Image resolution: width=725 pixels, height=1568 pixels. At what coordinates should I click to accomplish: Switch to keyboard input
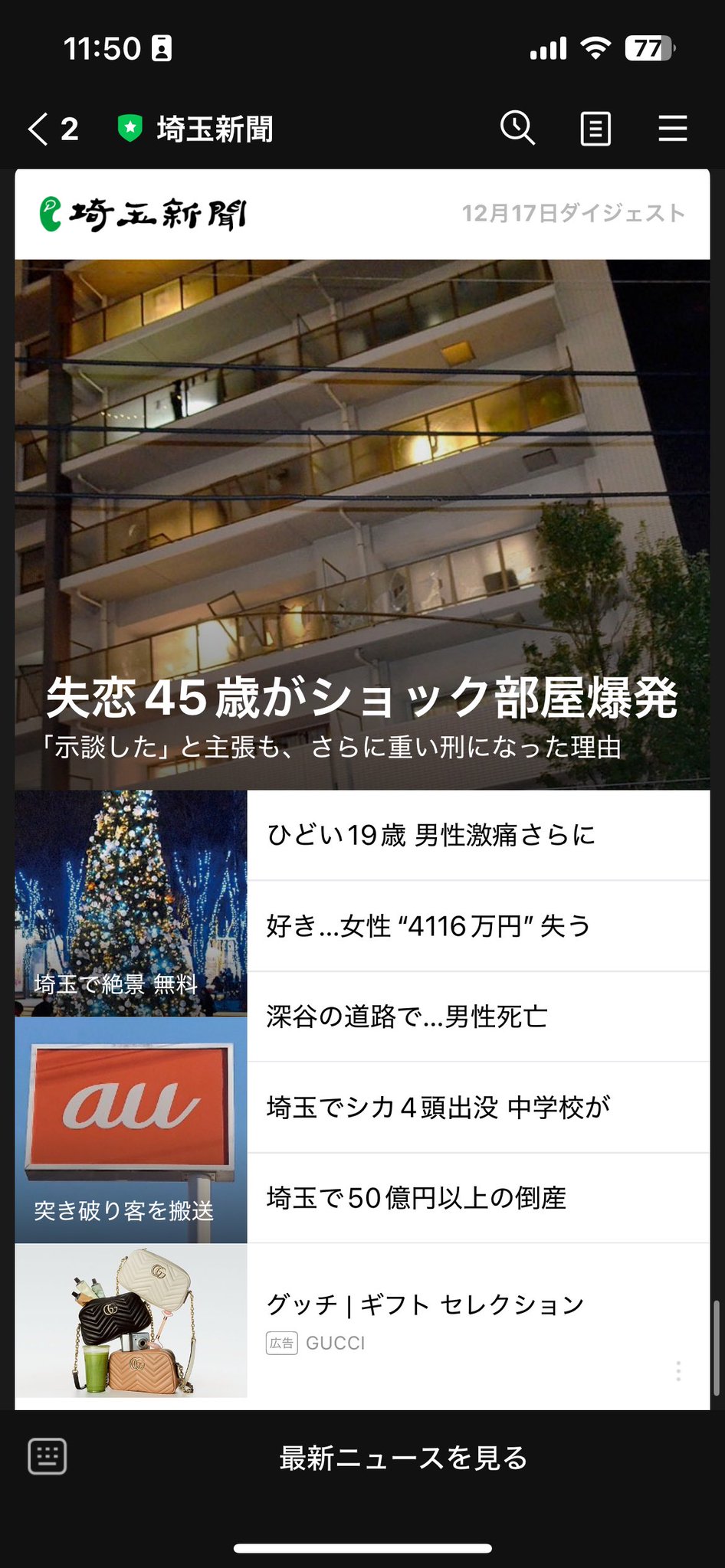[x=48, y=1456]
